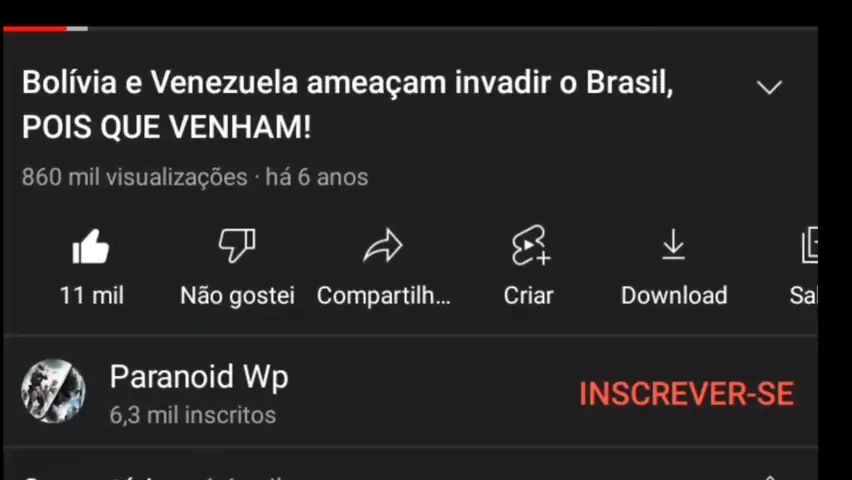852x480 pixels.
Task: Expand the video description chevron
Action: click(769, 88)
